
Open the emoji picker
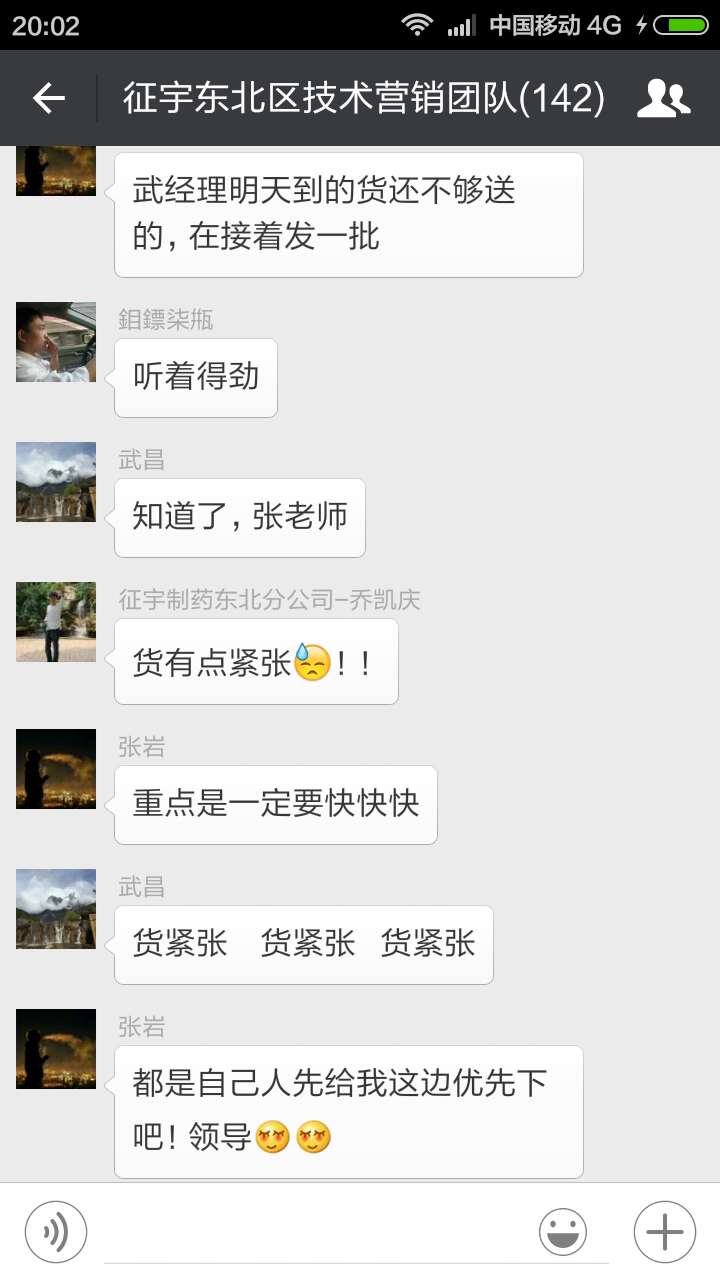563,1232
